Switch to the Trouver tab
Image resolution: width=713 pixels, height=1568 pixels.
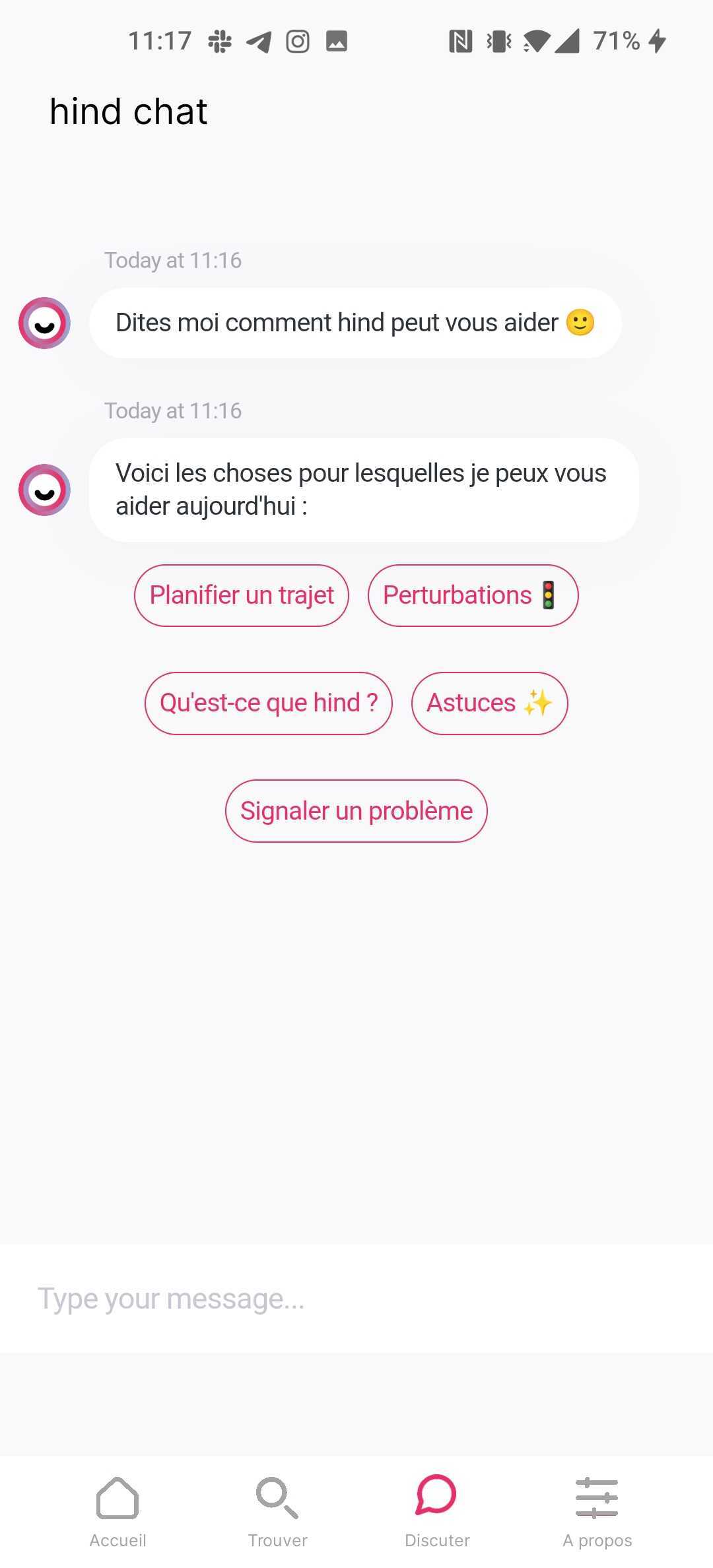277,1511
